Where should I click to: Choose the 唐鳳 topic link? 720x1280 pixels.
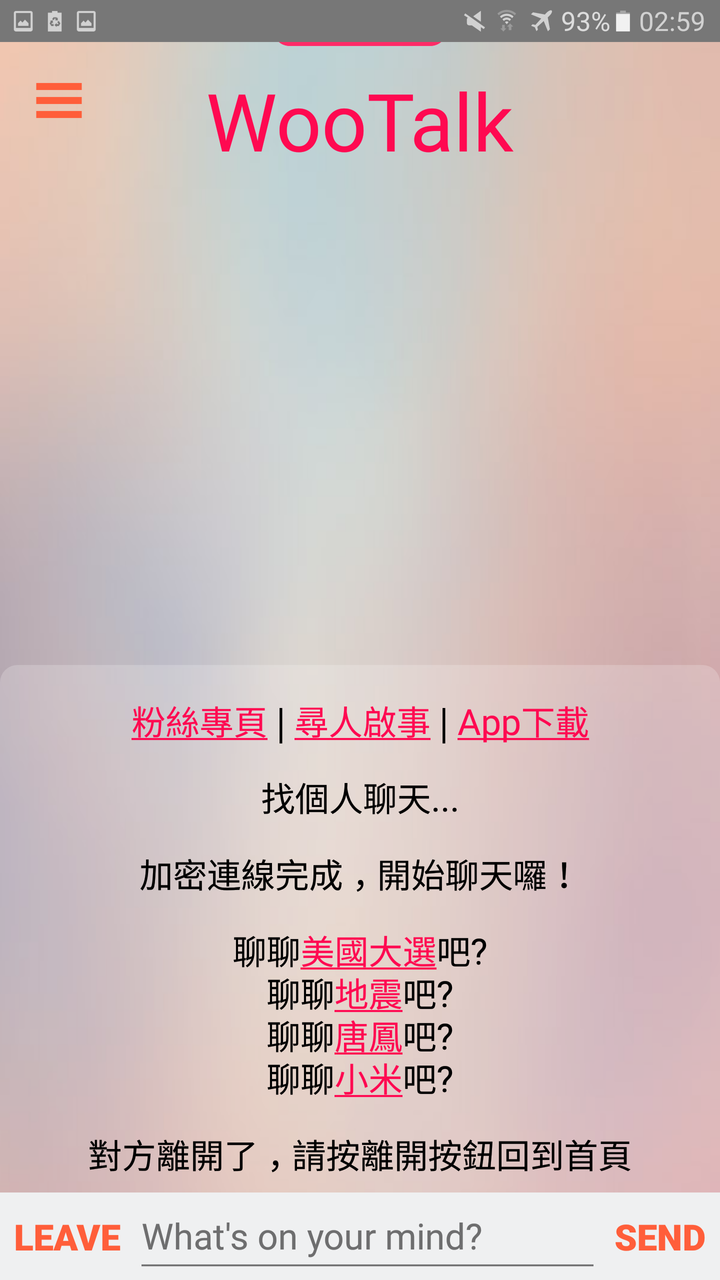point(368,1038)
